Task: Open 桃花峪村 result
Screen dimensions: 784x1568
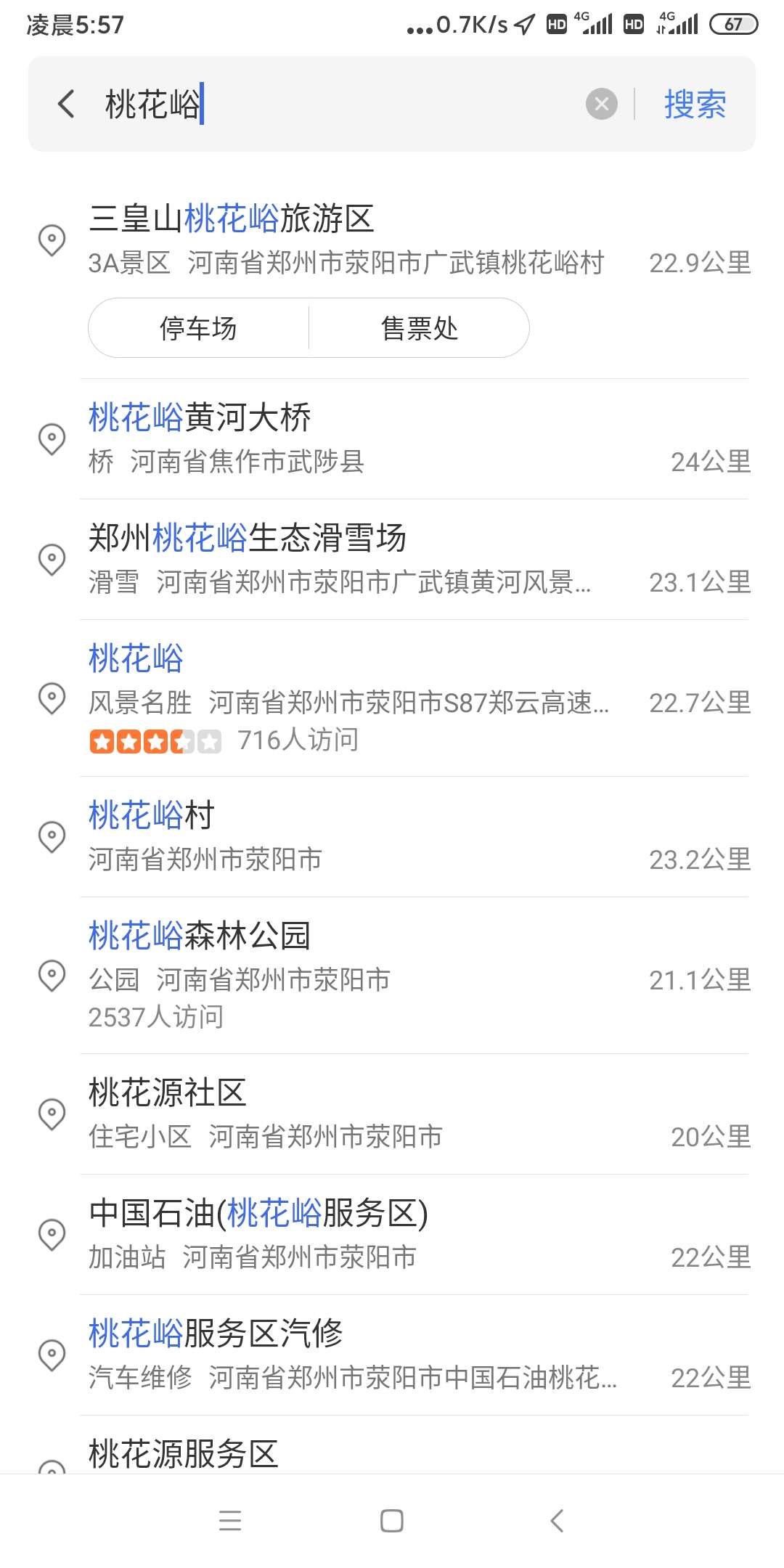Action: [x=392, y=837]
